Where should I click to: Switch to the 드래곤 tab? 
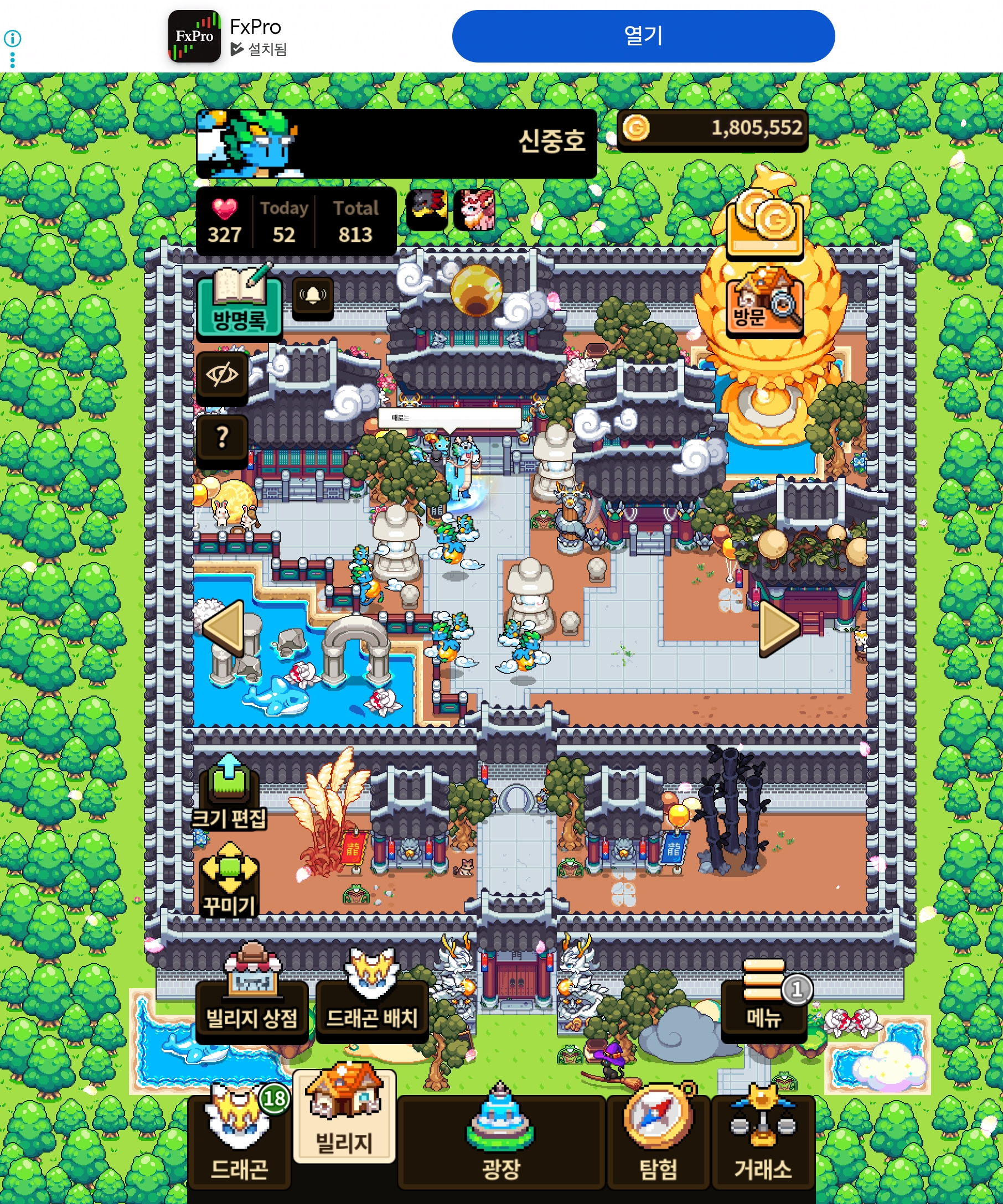coord(239,1138)
